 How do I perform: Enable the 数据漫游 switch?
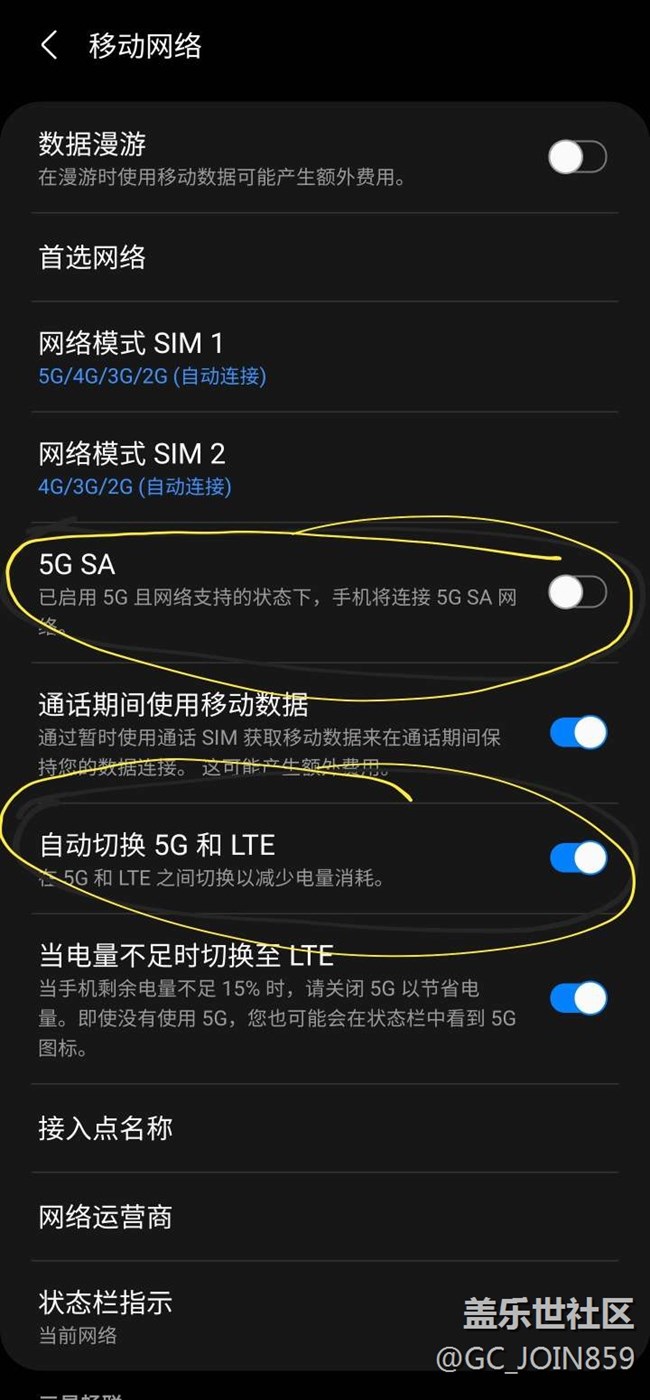[x=577, y=158]
